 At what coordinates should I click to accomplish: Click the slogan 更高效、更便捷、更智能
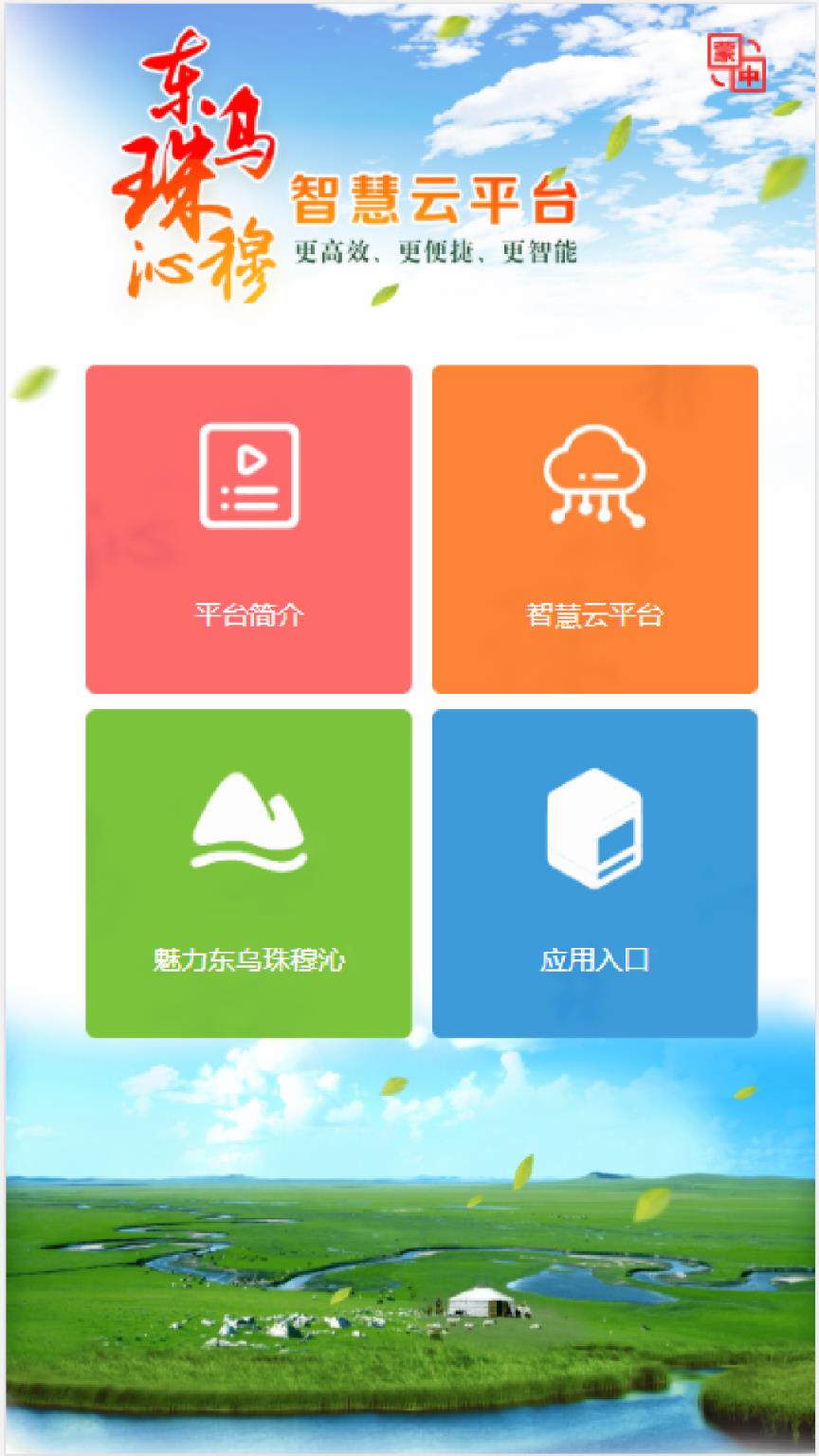tap(436, 252)
